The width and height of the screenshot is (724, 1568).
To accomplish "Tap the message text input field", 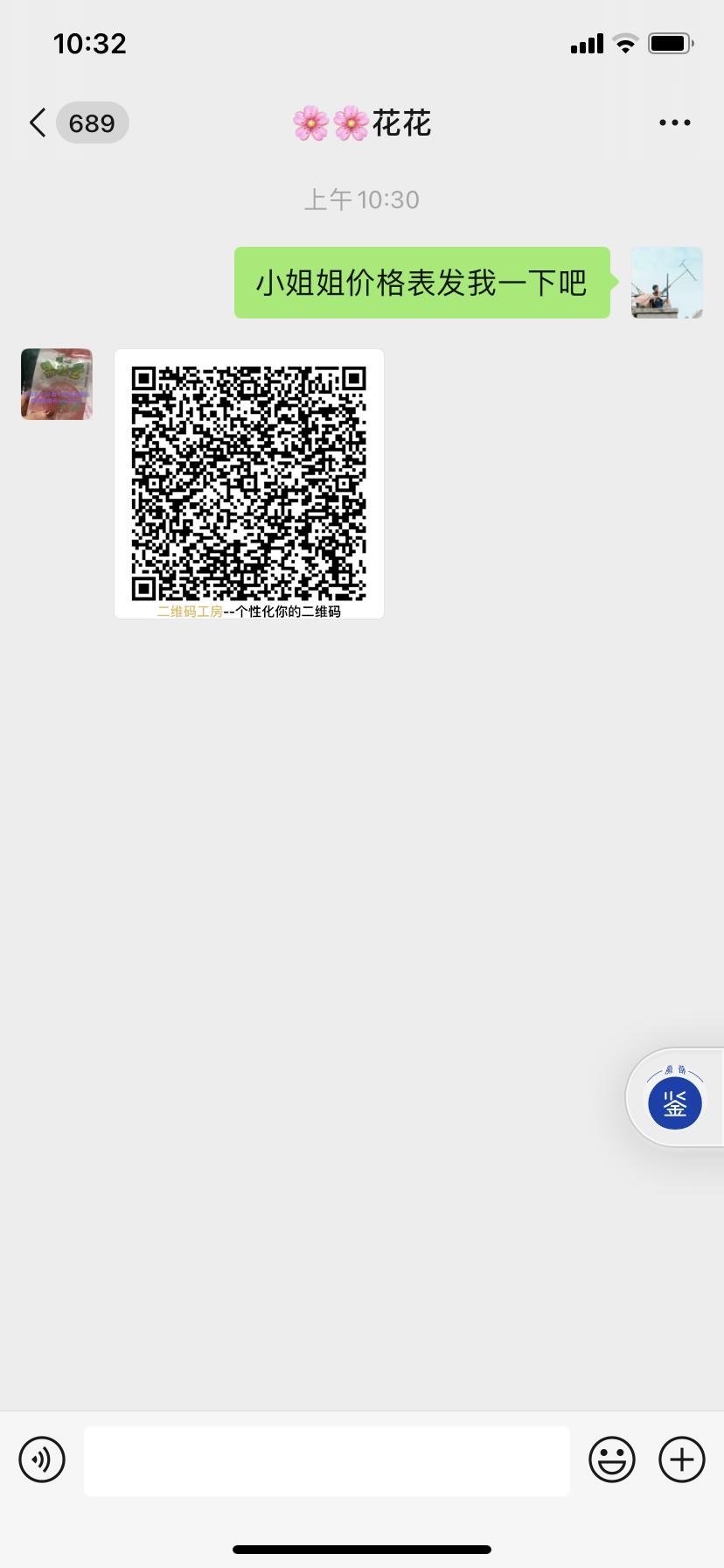I will pyautogui.click(x=326, y=1459).
